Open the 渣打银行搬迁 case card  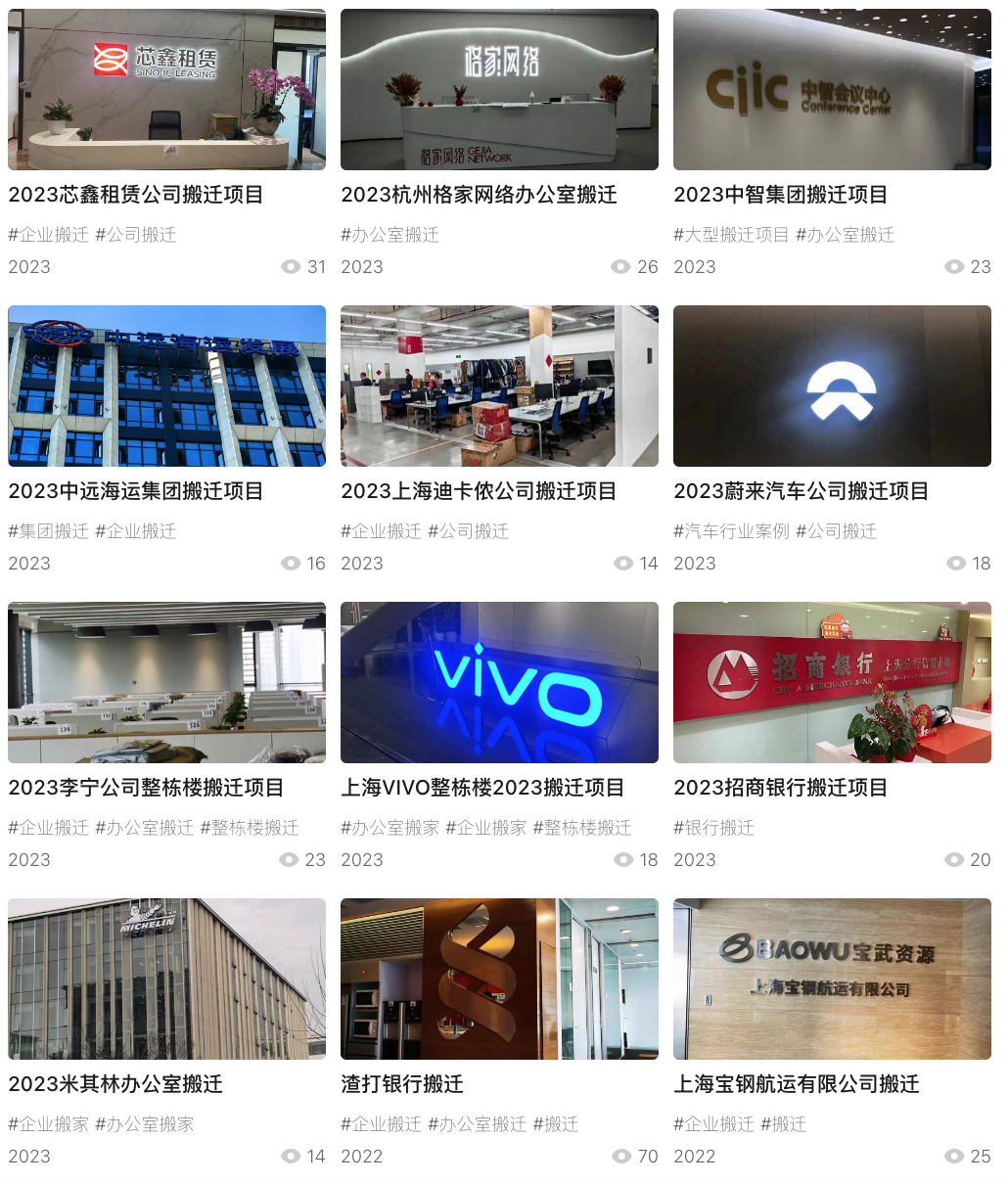click(499, 979)
